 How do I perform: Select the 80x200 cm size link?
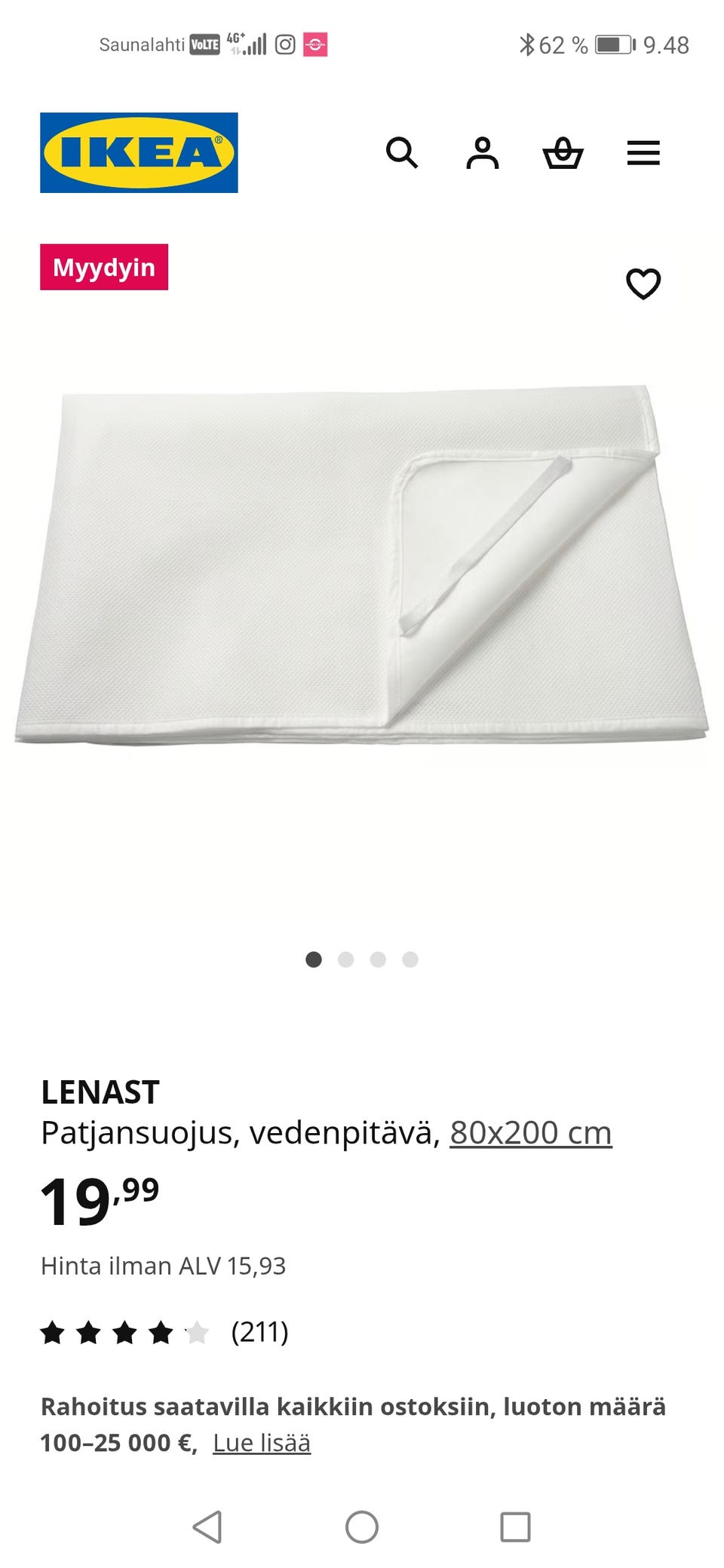tap(530, 1132)
